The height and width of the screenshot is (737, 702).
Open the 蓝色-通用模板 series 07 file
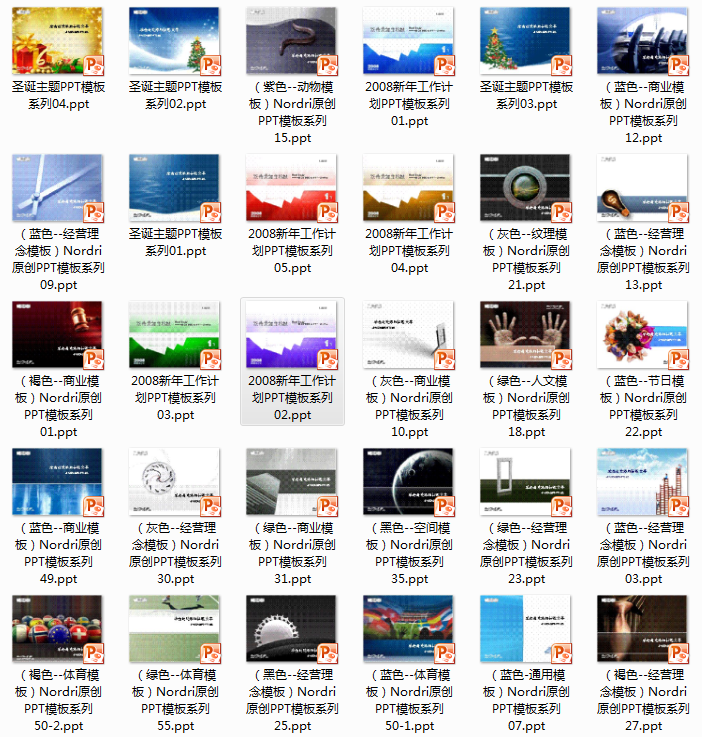pyautogui.click(x=526, y=629)
